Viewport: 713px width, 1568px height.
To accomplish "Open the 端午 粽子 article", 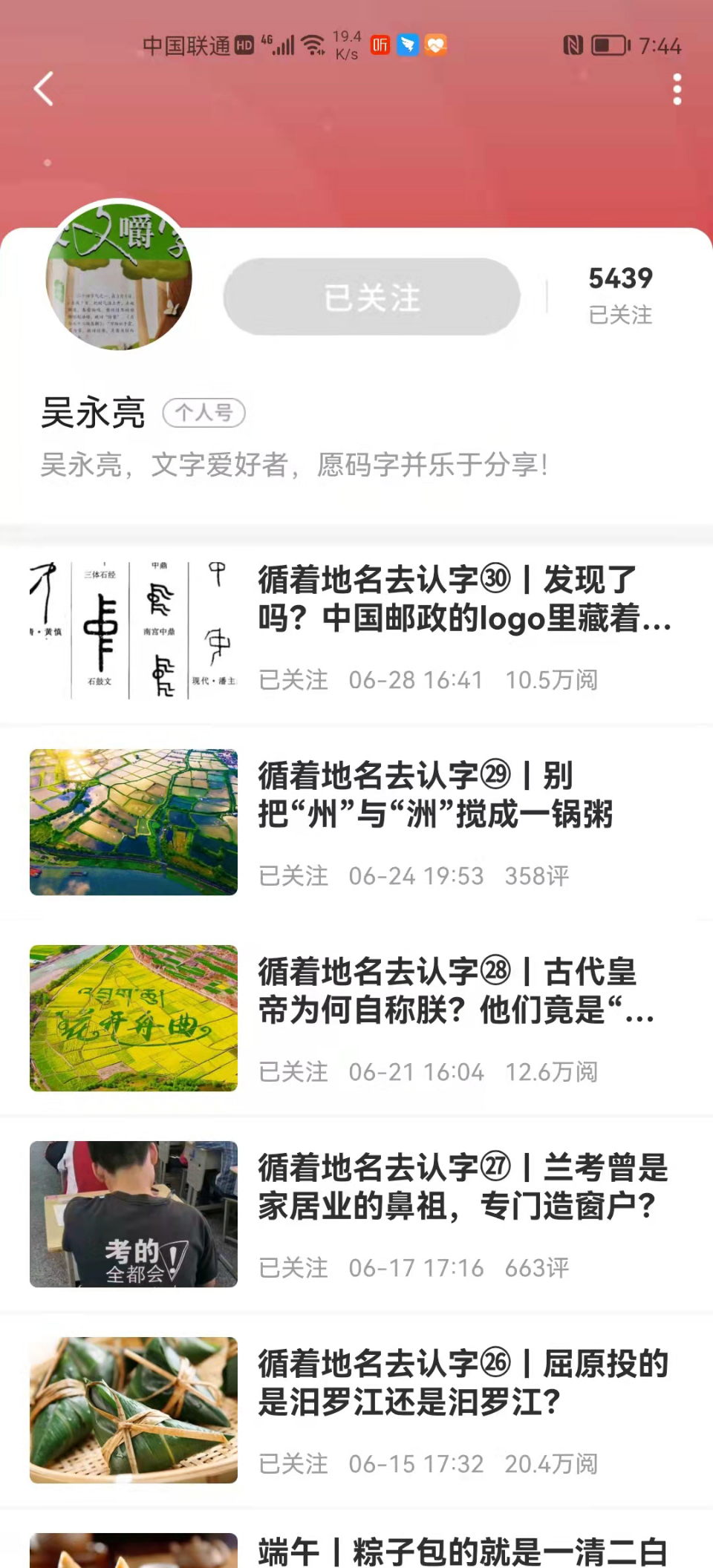I will tap(462, 1550).
